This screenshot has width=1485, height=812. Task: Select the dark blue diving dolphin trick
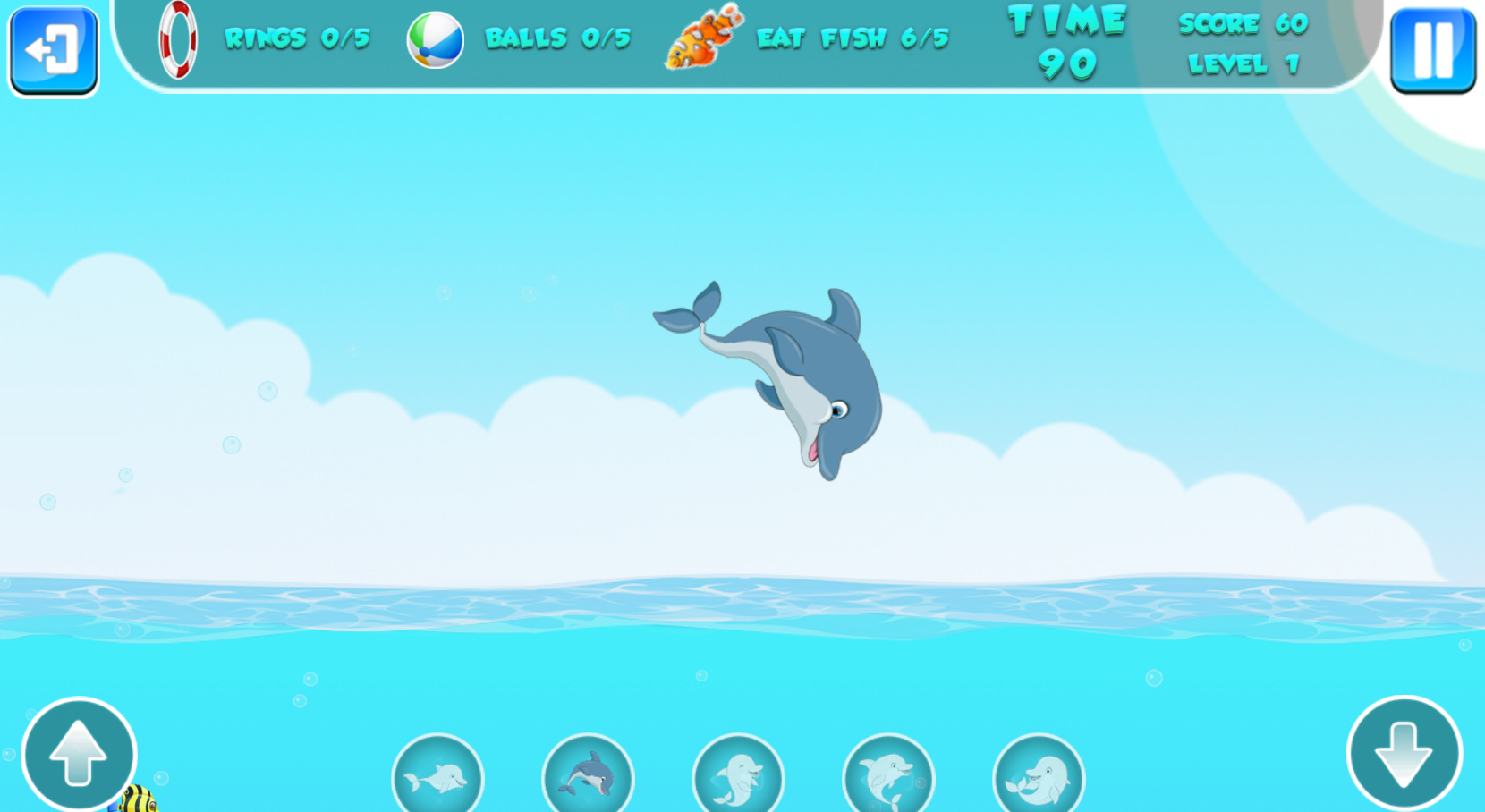click(x=587, y=776)
